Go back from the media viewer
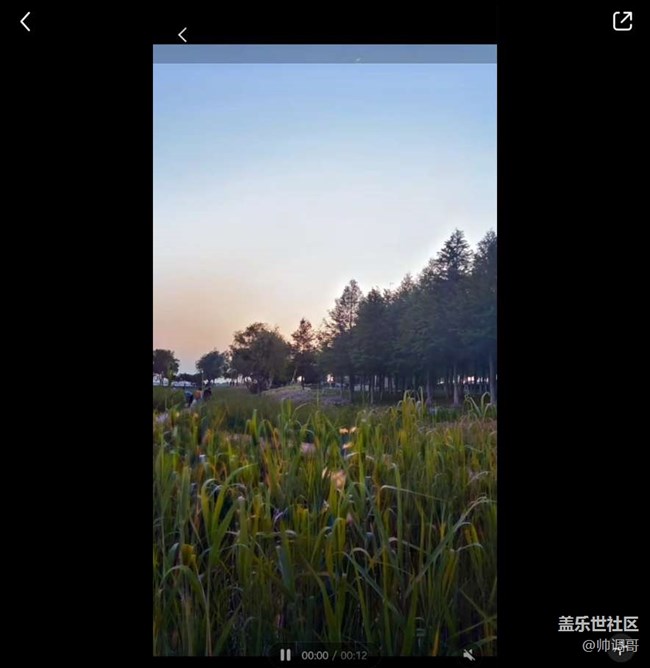 click(26, 22)
